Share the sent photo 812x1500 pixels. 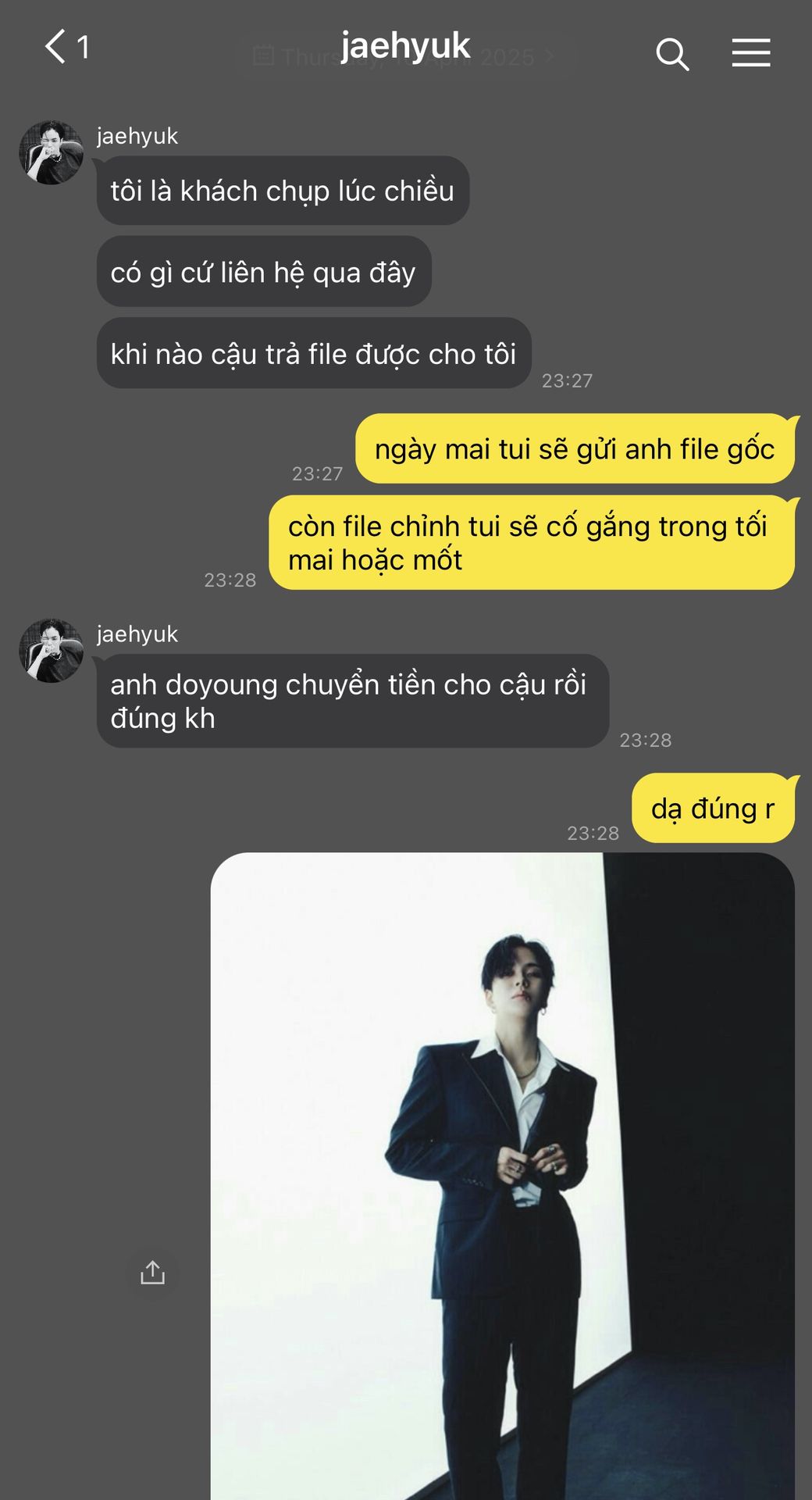point(153,1273)
